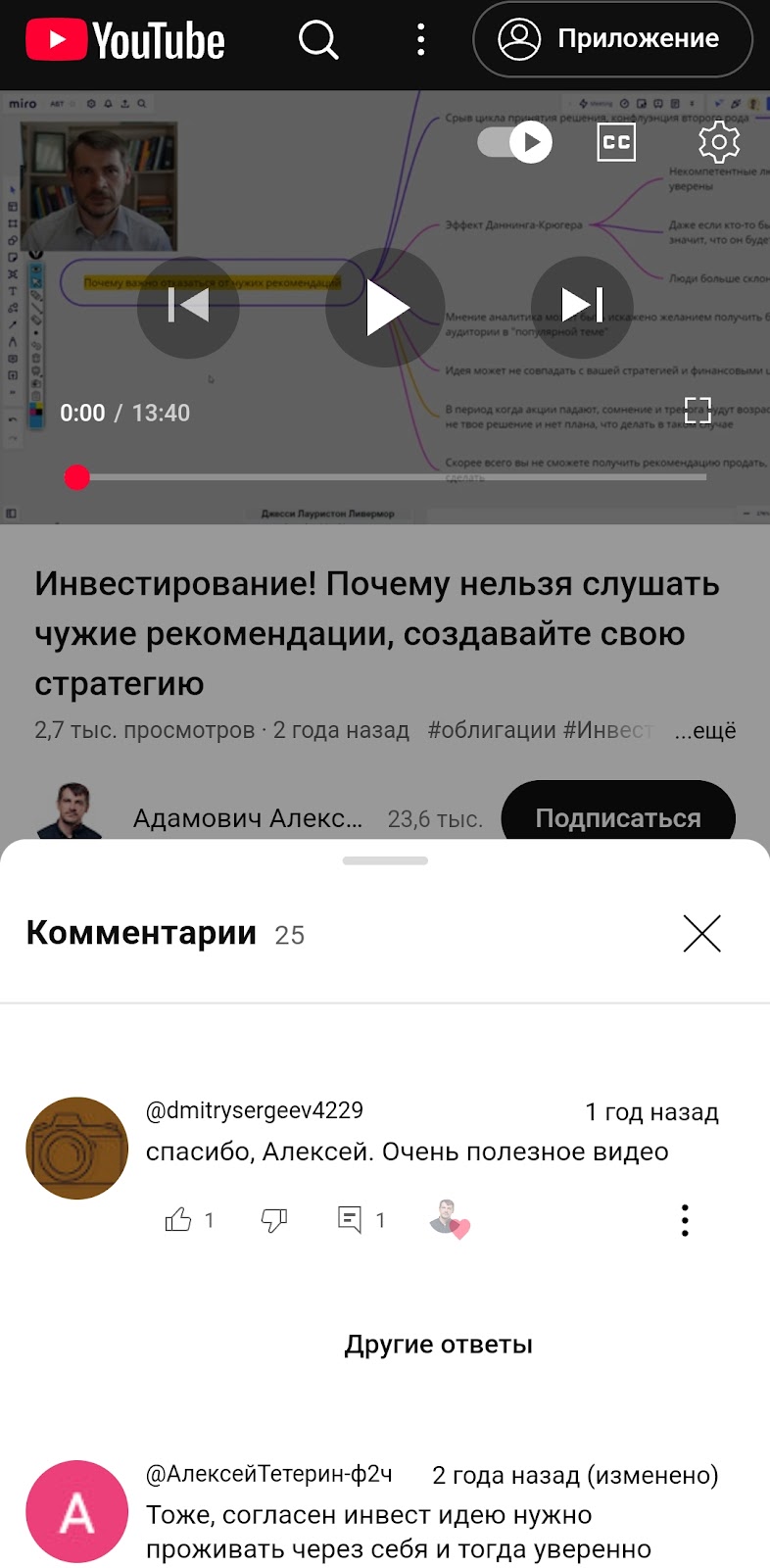Screen dimensions: 770x1568
Task: Close the Комментарии panel
Action: pyautogui.click(x=701, y=934)
